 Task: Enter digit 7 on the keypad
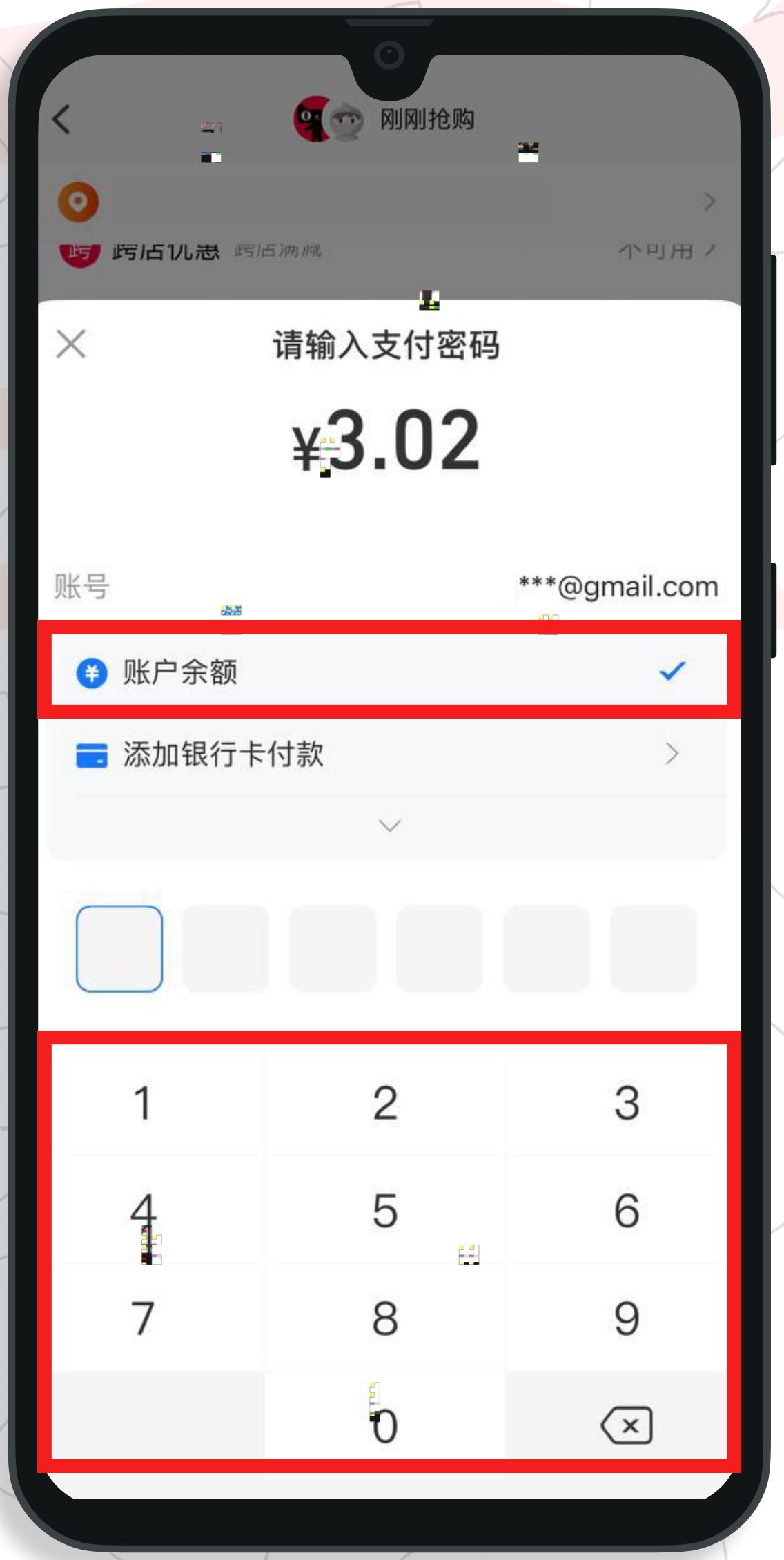click(x=144, y=1318)
